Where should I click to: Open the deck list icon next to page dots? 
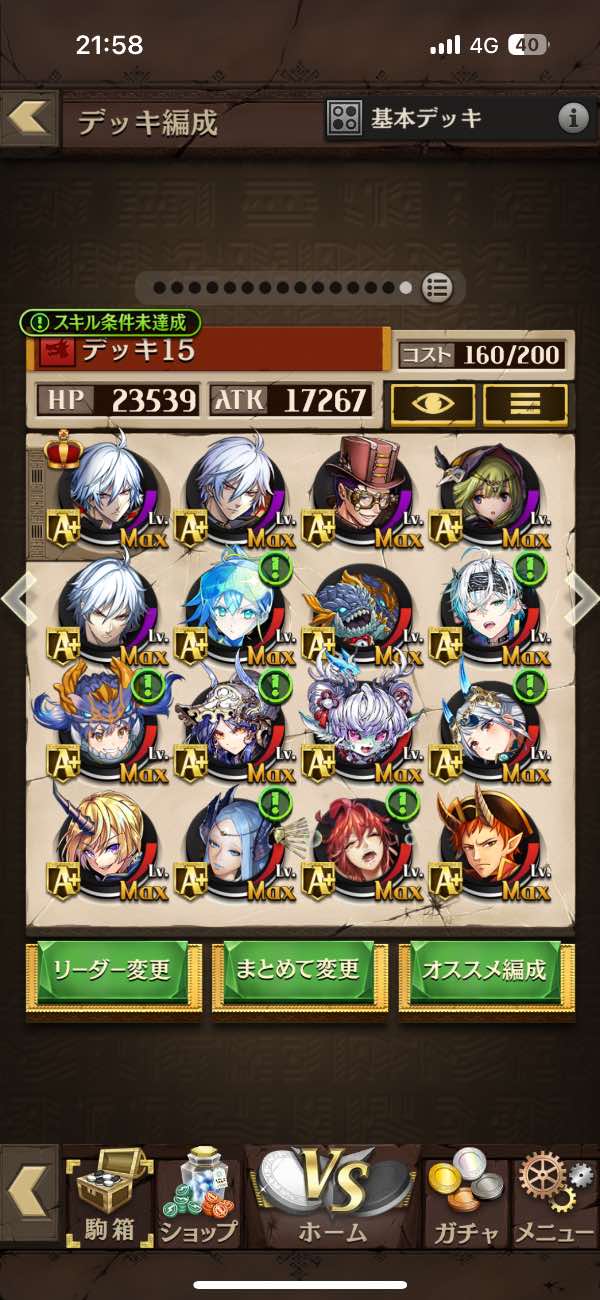437,288
